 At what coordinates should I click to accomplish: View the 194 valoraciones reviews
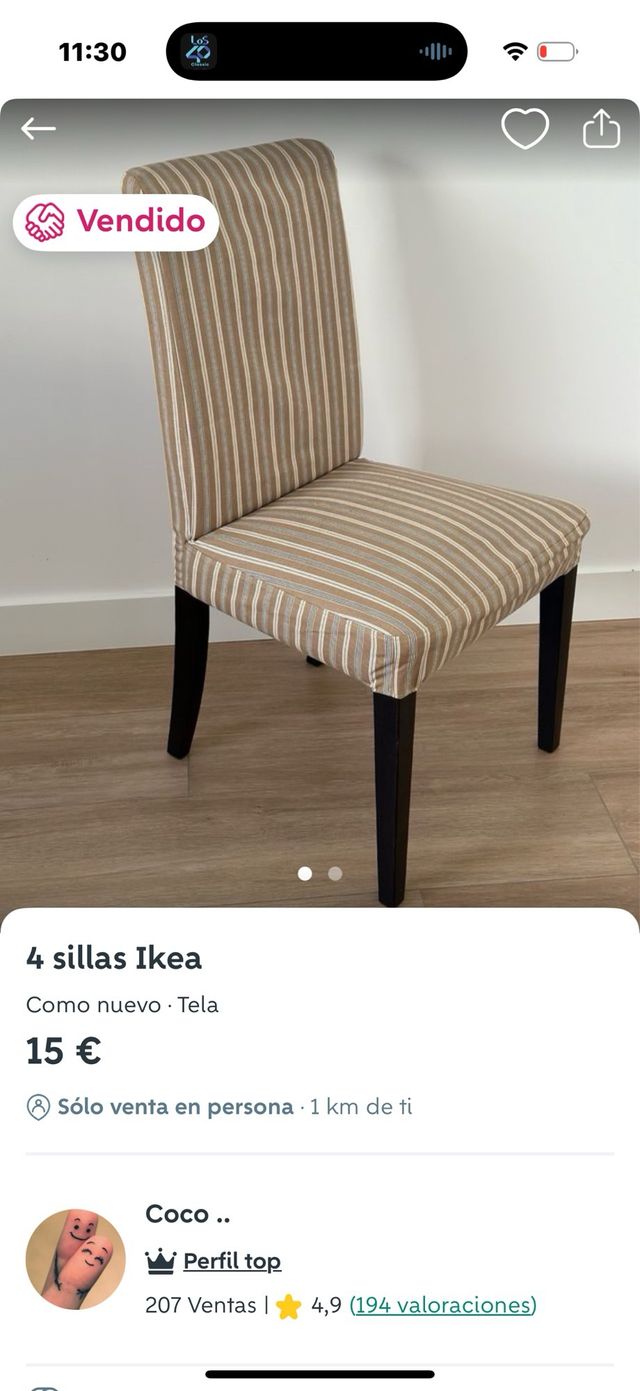443,1305
